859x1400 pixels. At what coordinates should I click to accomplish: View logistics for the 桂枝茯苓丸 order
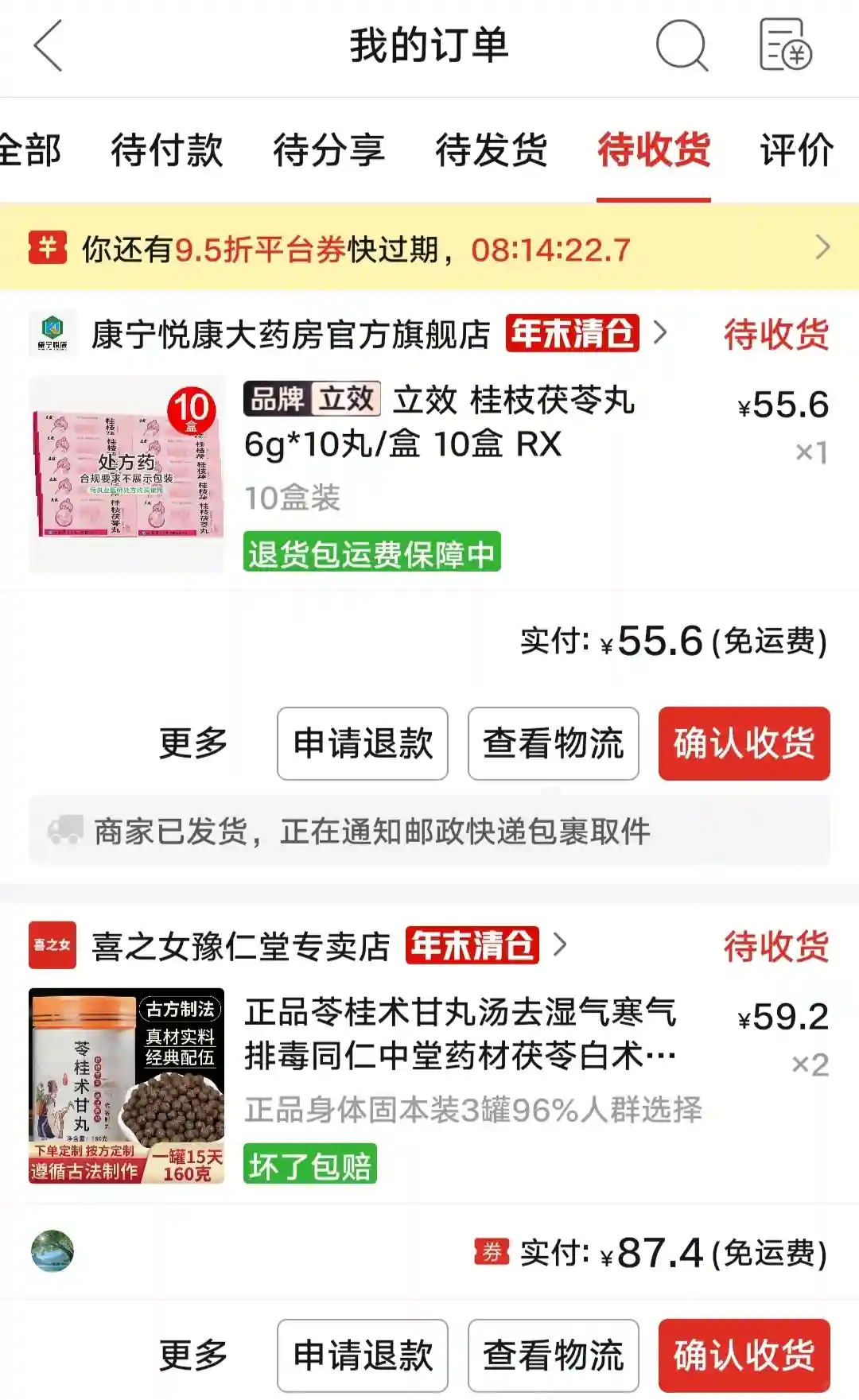click(x=554, y=743)
